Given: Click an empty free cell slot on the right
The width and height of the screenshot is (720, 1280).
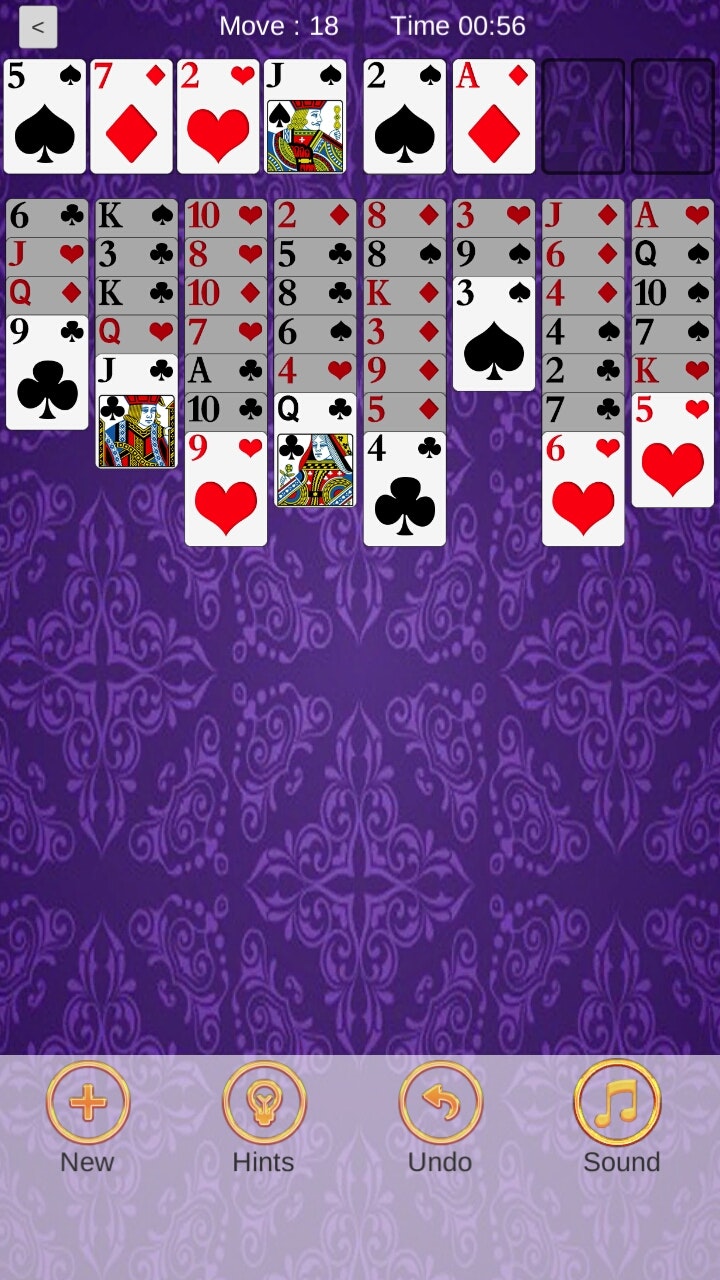Looking at the screenshot, I should pos(583,115).
